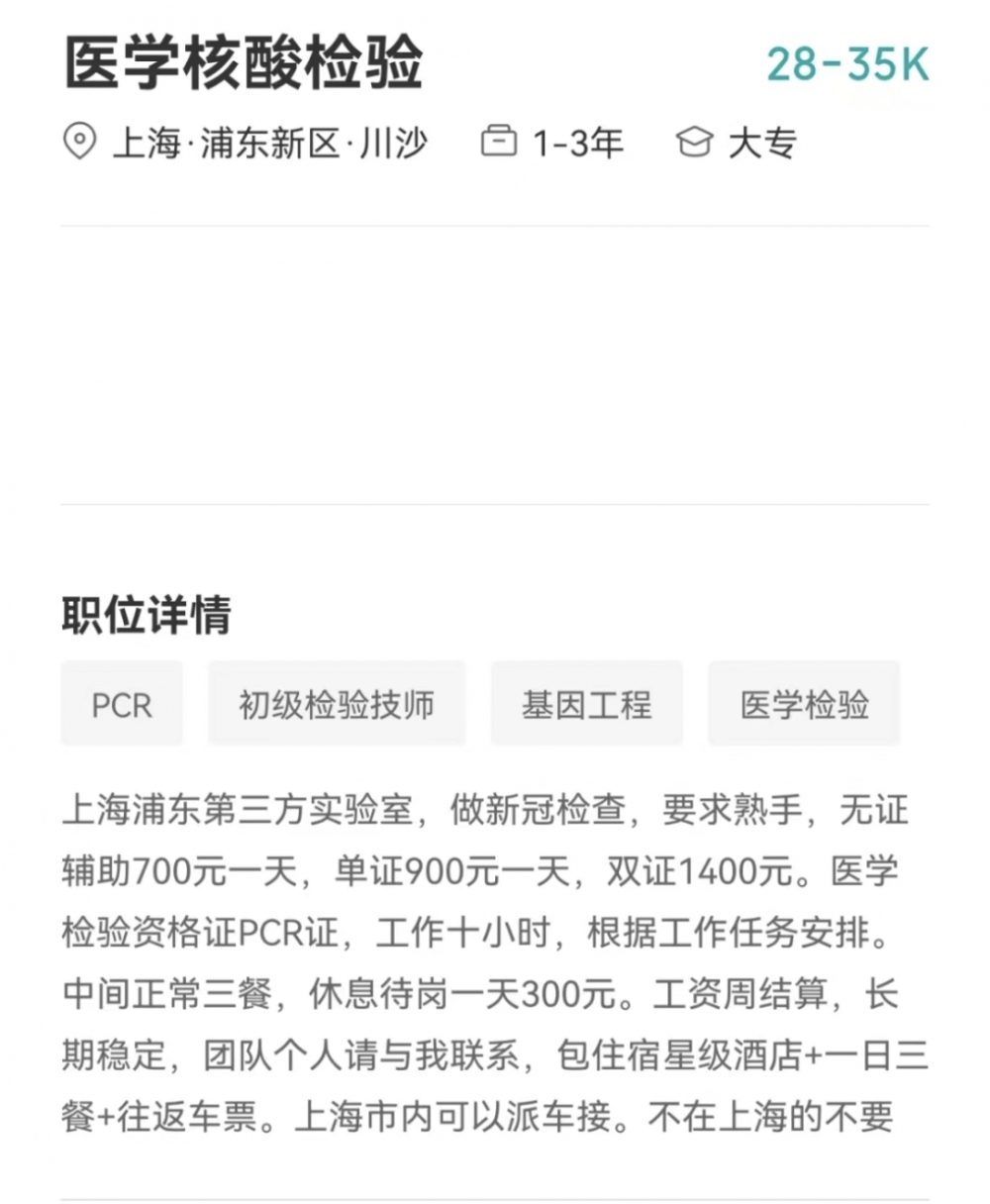Viewport: 990px width, 1204px height.
Task: Click the 1-3年 experience requirement
Action: click(x=580, y=143)
